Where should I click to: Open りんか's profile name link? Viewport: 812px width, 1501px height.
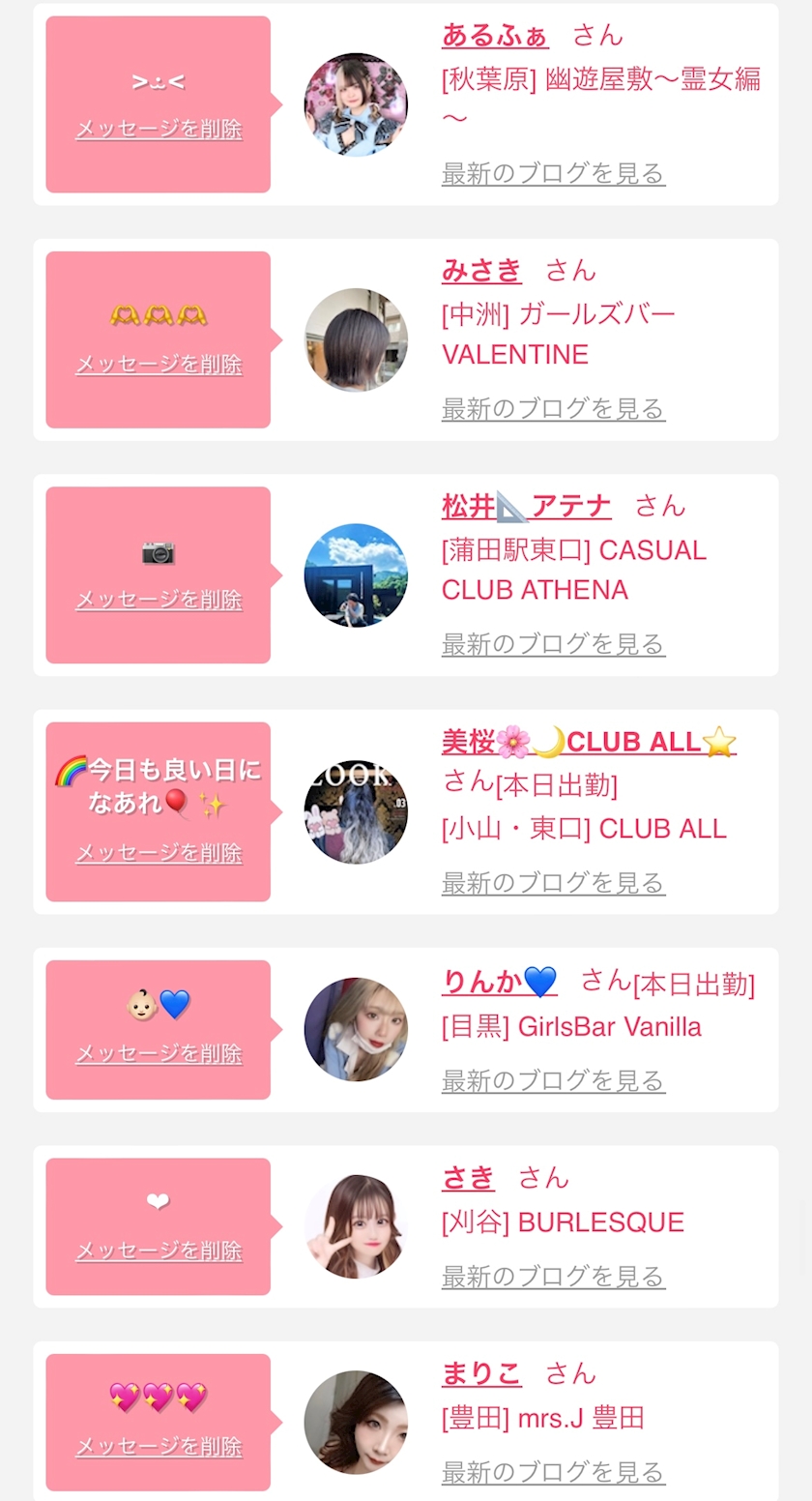pyautogui.click(x=499, y=982)
